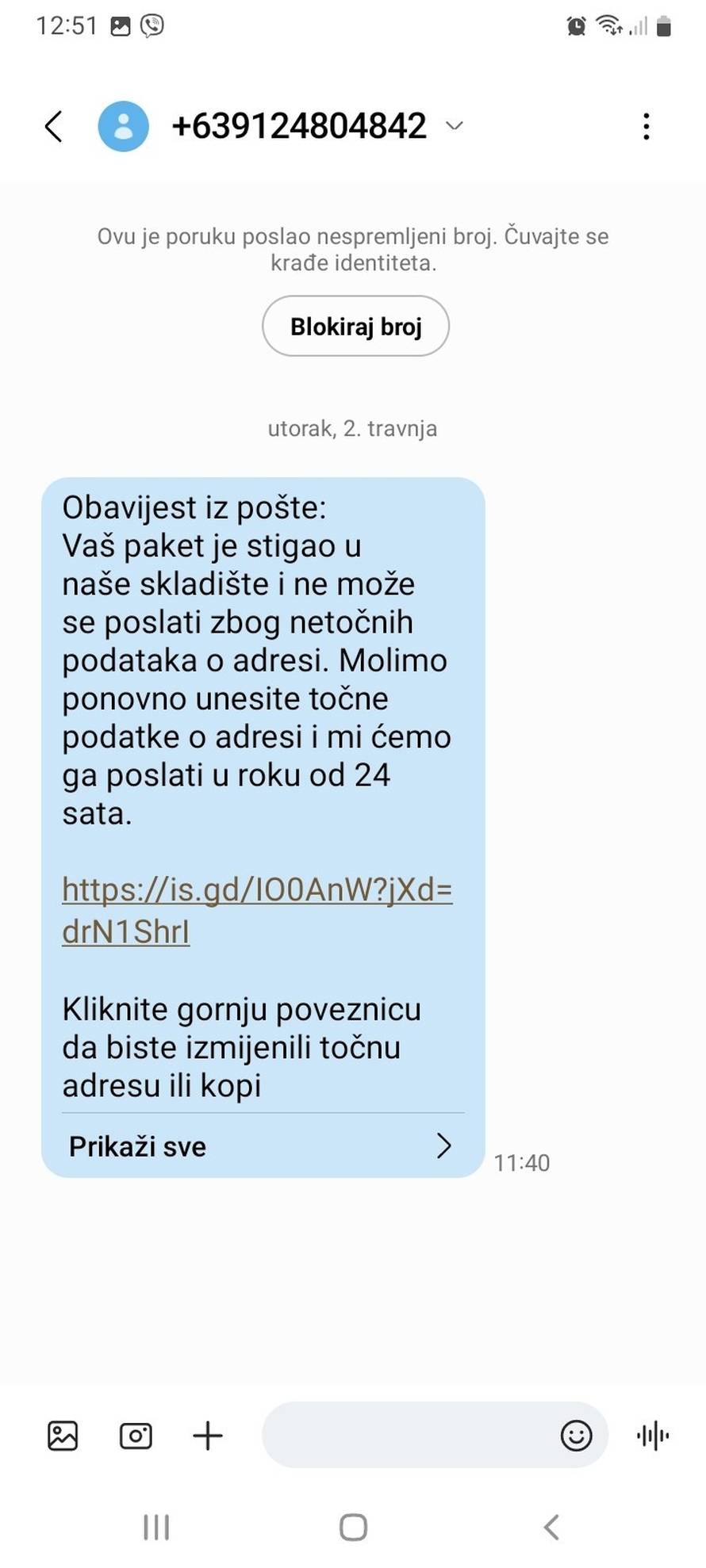The image size is (706, 1568).
Task: Tap the Recents button in the navigation bar
Action: click(155, 1528)
